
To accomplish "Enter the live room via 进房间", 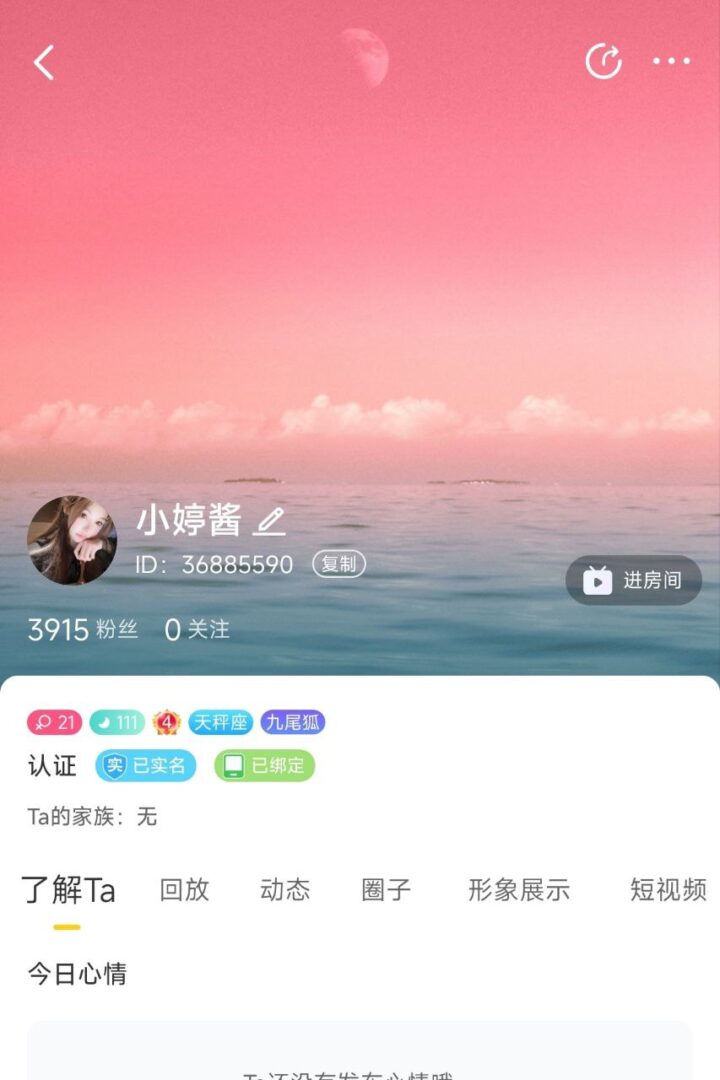I will pos(634,580).
